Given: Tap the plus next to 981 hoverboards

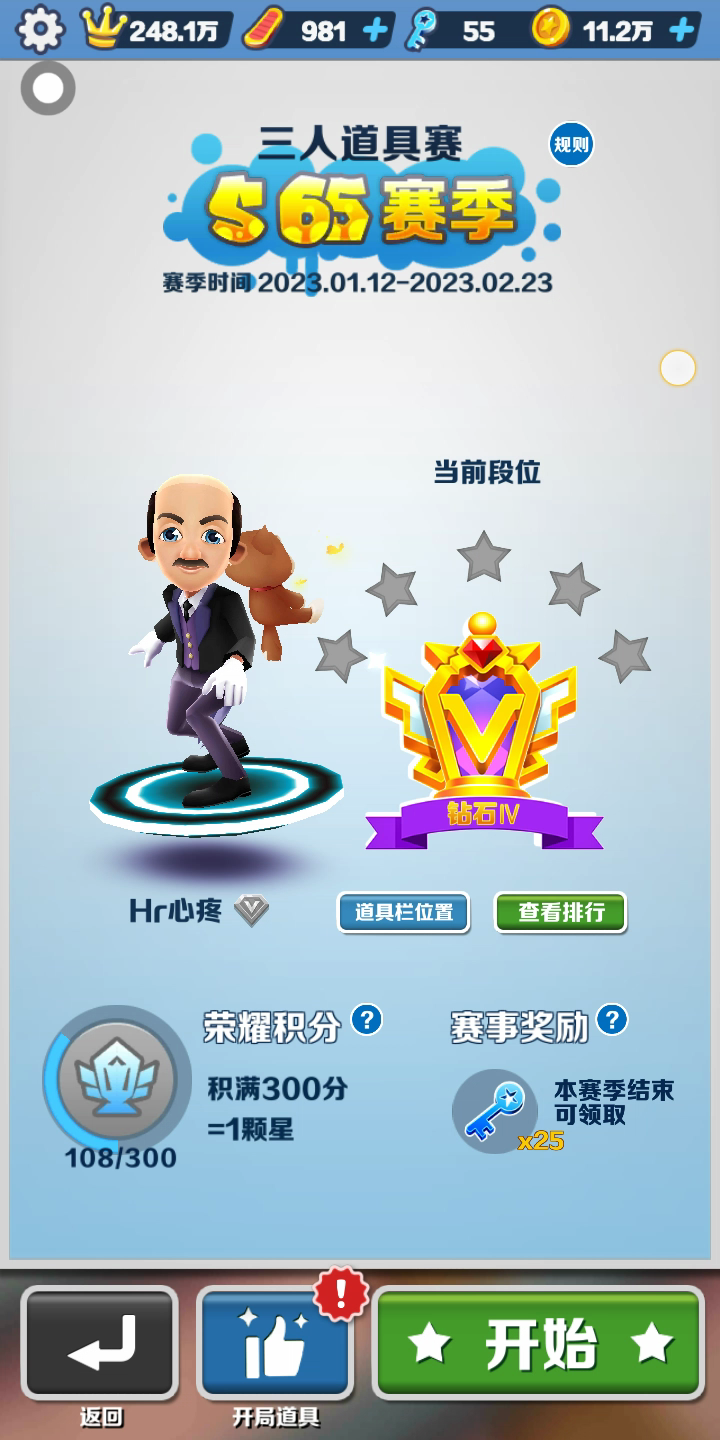Looking at the screenshot, I should click(x=375, y=31).
